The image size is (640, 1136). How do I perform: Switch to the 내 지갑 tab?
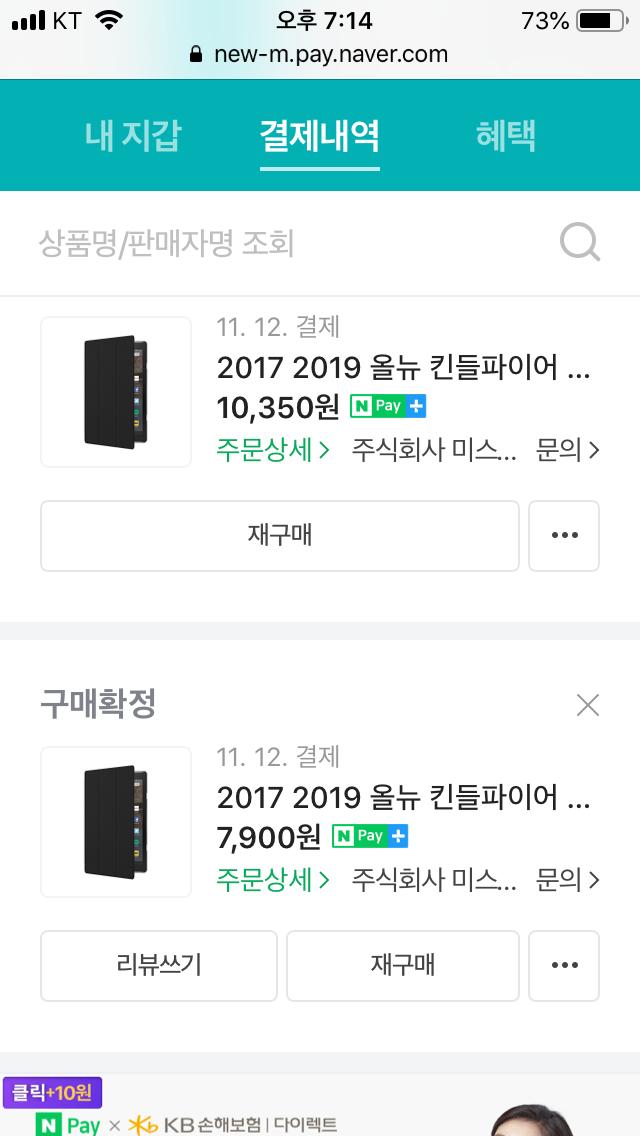[133, 135]
